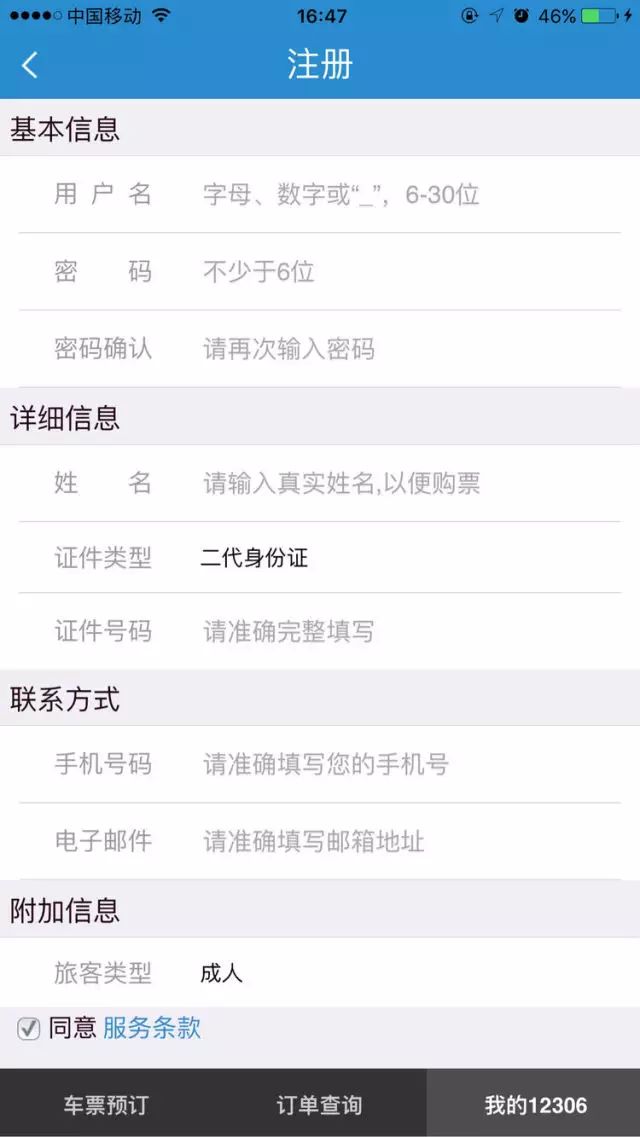Select the 密码确认 confirm password field

320,349
